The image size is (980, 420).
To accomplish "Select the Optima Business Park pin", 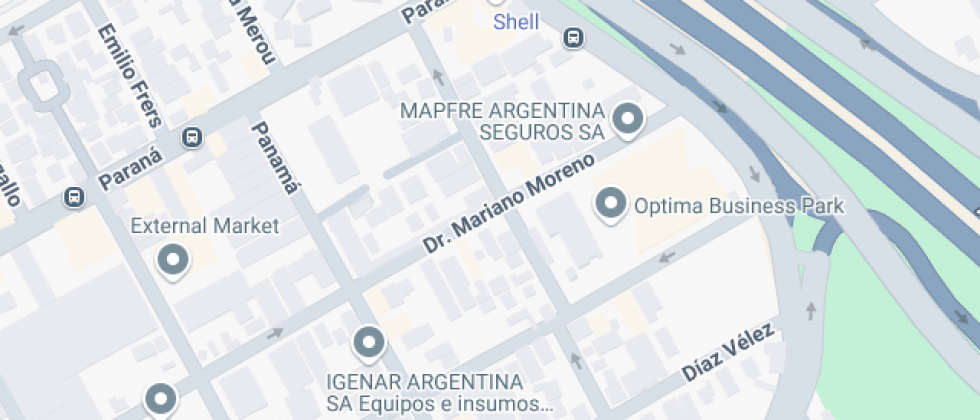I will [x=610, y=205].
